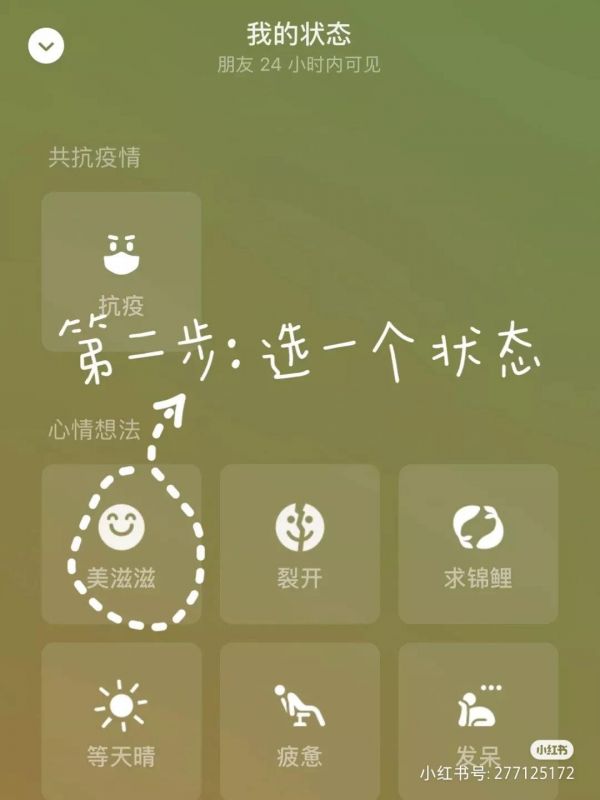Choose the 疲惫 status tile
600x800 pixels.
(x=299, y=722)
